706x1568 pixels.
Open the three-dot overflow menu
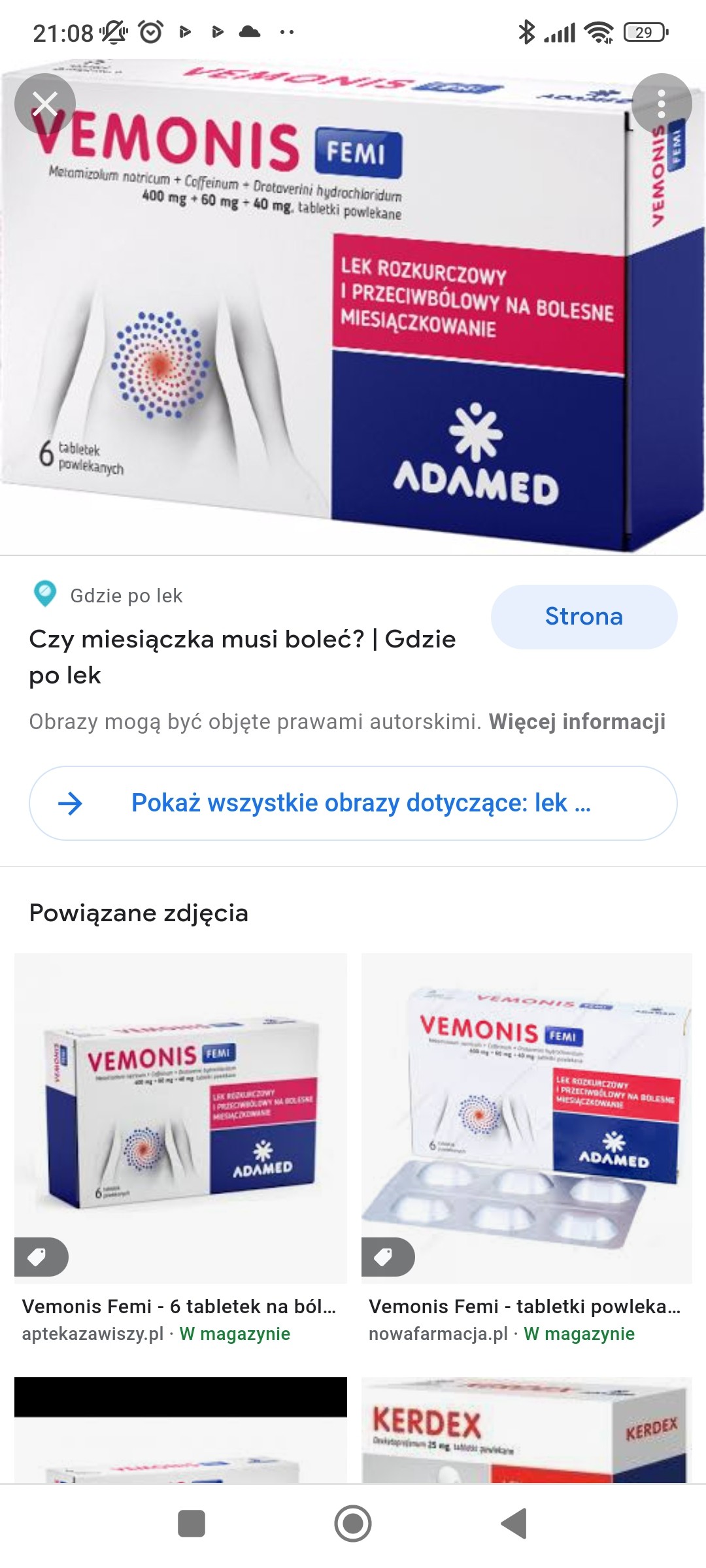[661, 104]
